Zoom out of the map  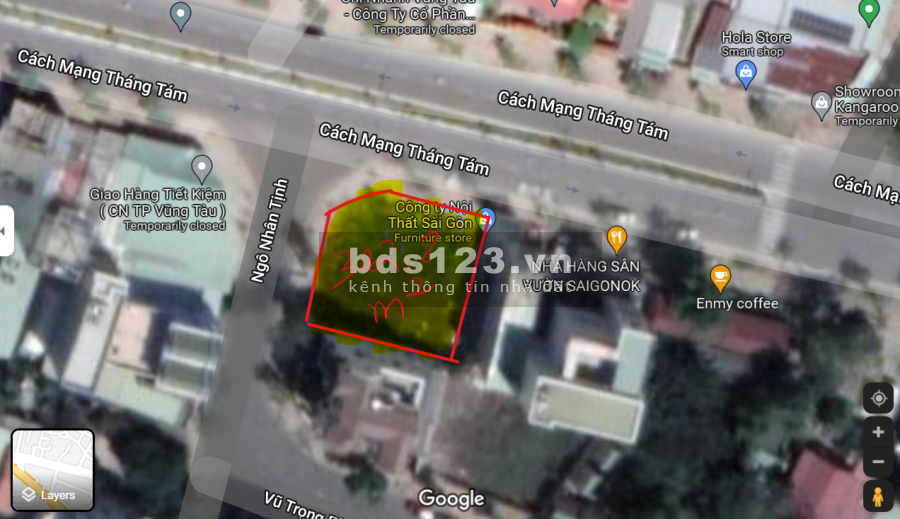point(878,461)
